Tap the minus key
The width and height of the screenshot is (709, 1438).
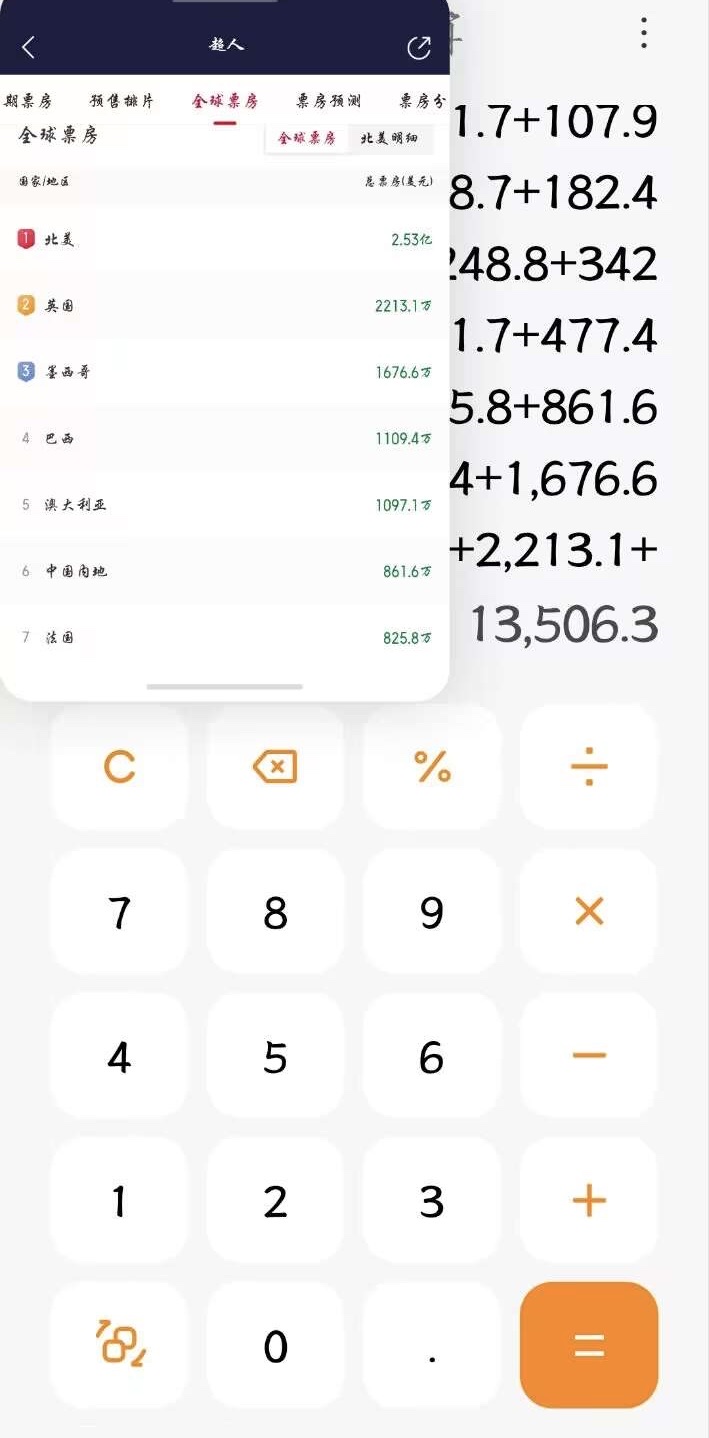pyautogui.click(x=589, y=1055)
